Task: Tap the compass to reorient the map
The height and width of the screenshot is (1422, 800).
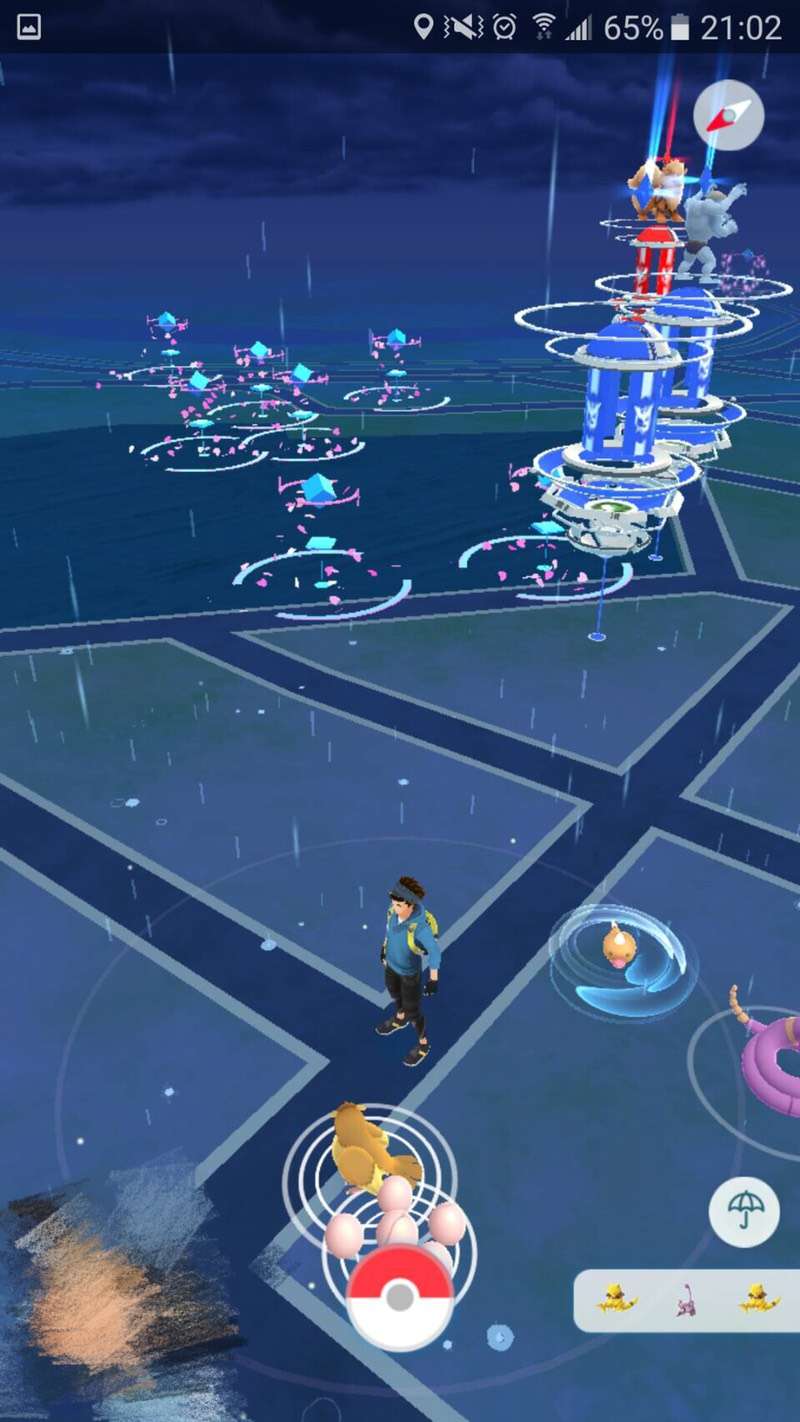Action: (x=728, y=115)
